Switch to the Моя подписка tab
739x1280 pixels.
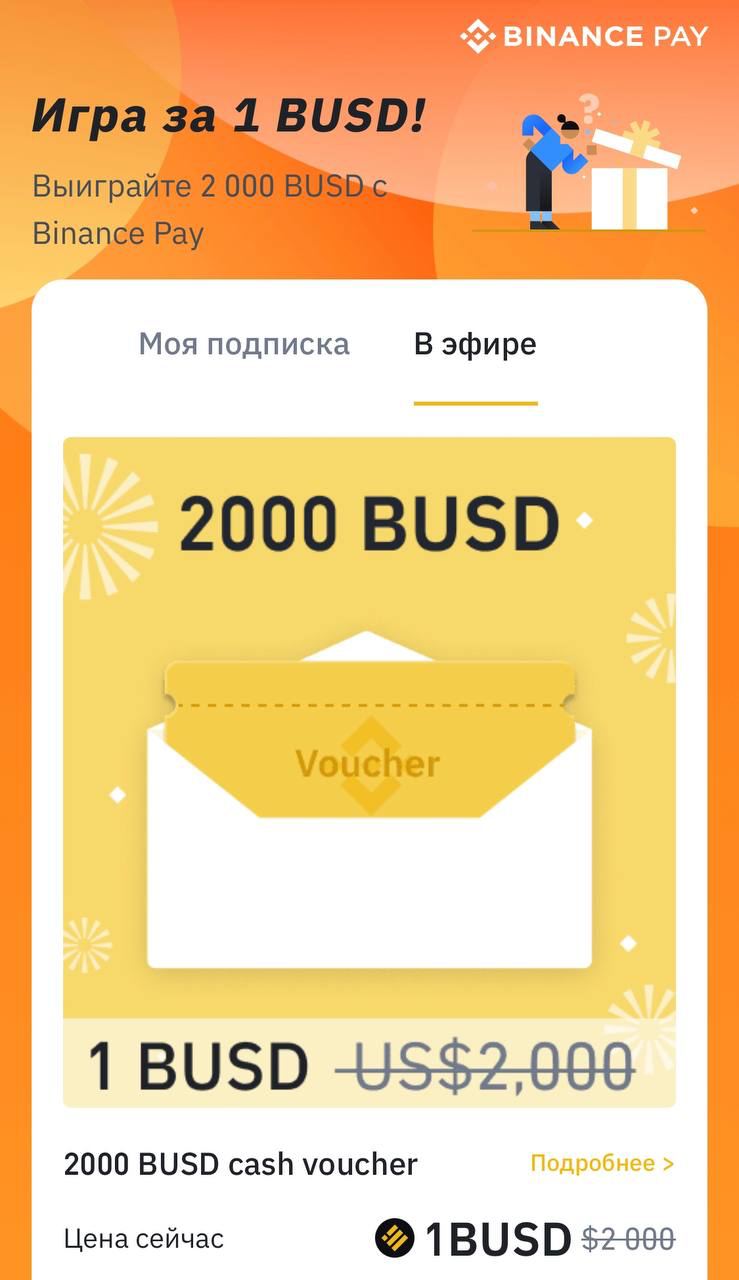[244, 345]
